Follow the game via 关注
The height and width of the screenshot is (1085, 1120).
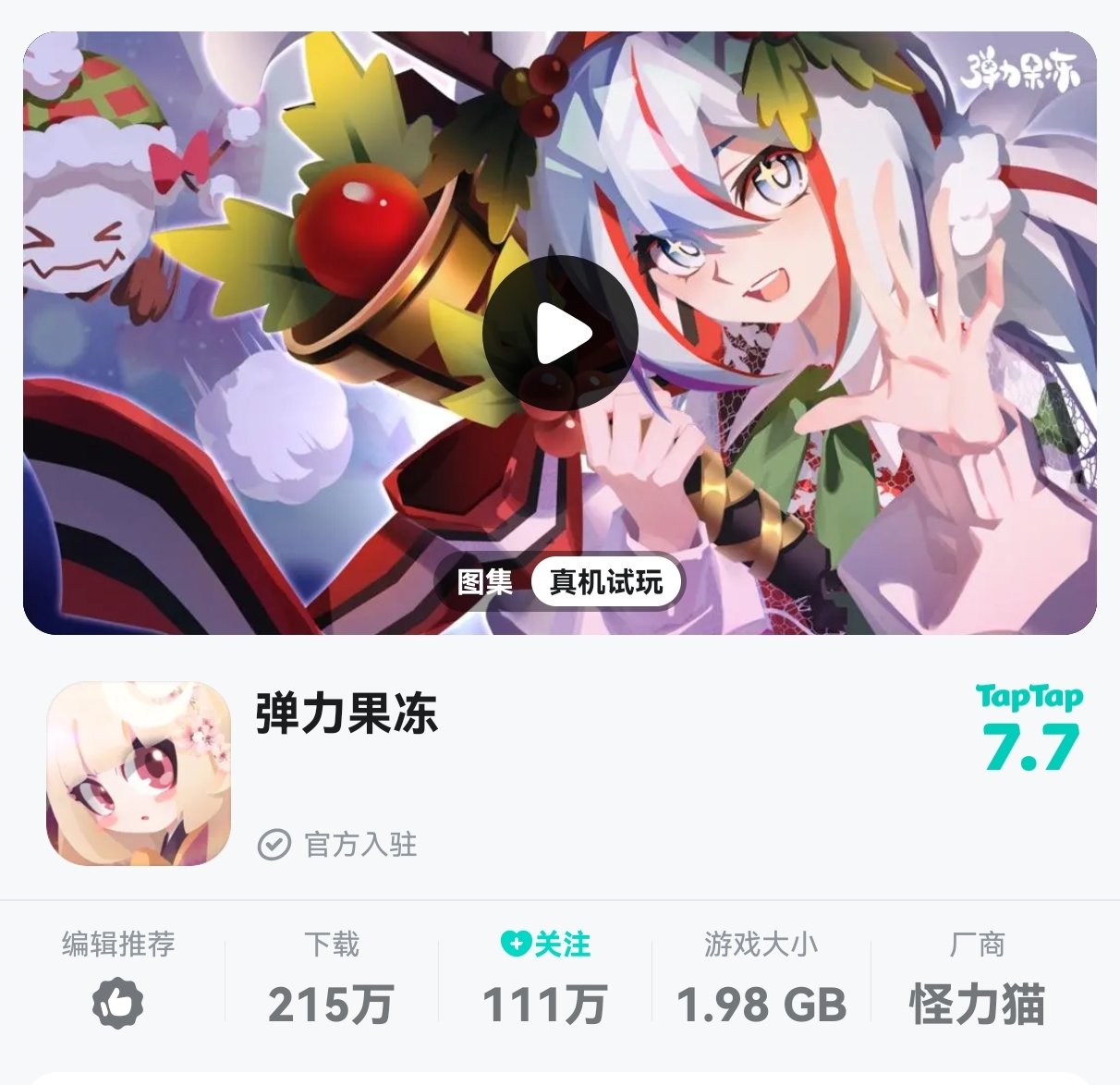pyautogui.click(x=545, y=945)
